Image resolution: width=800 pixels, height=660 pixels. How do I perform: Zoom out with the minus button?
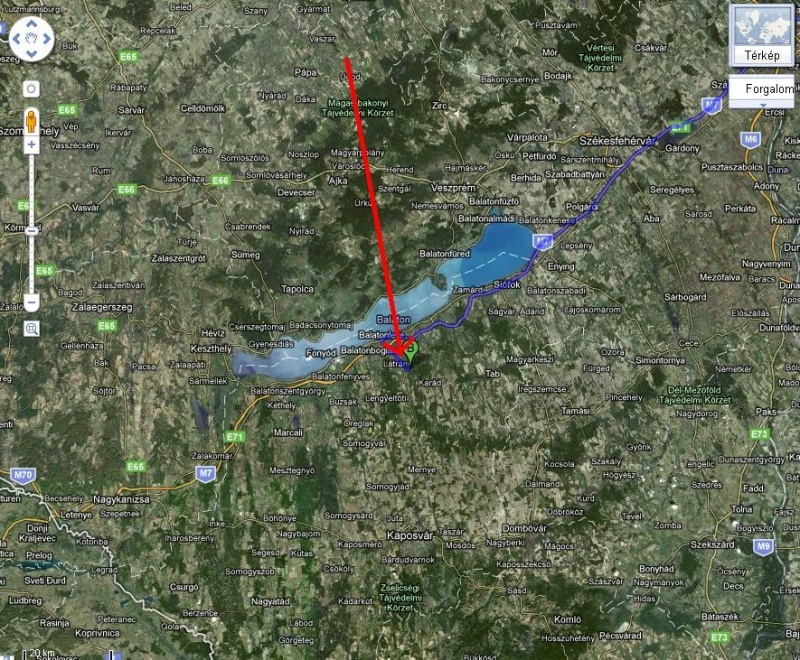31,302
